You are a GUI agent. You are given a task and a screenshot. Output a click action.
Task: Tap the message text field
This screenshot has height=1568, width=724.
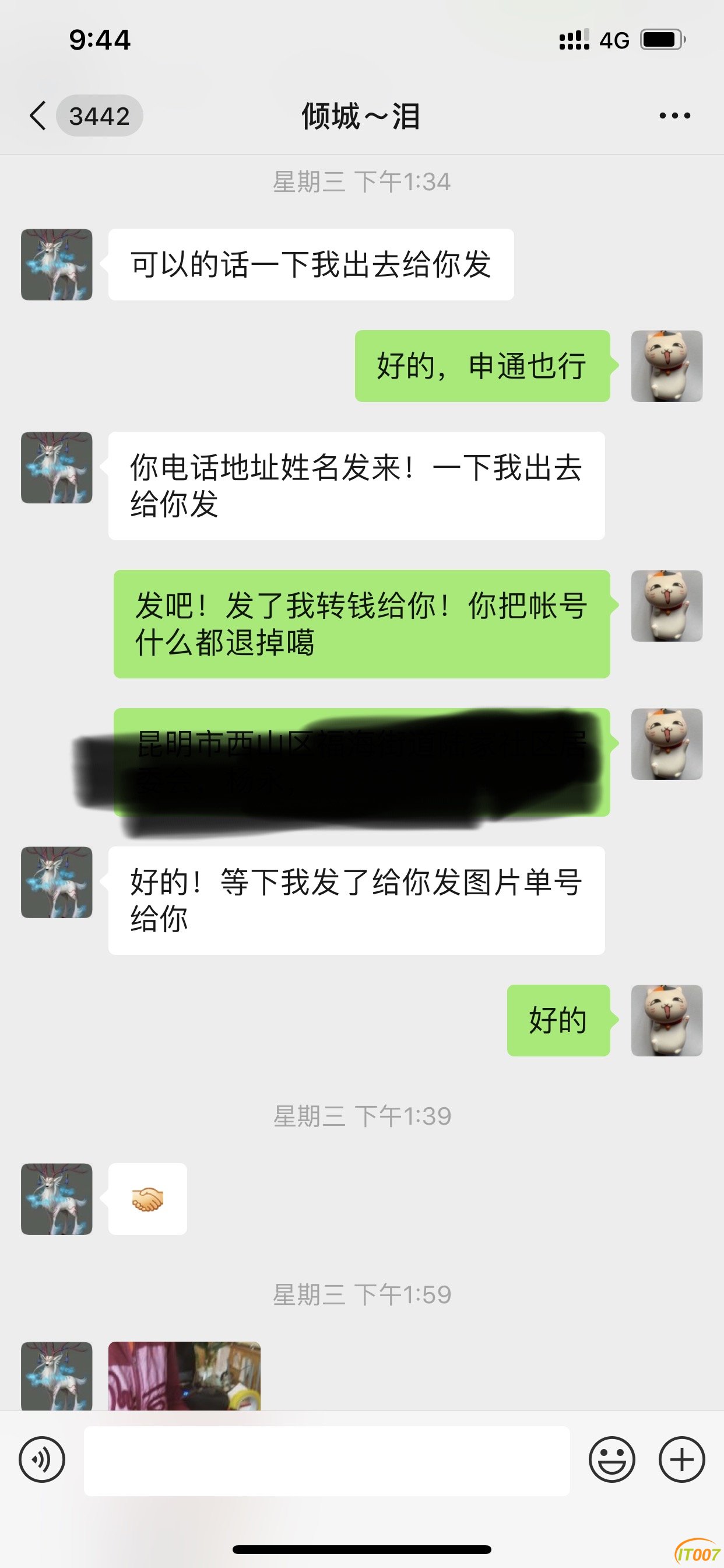(x=326, y=1461)
